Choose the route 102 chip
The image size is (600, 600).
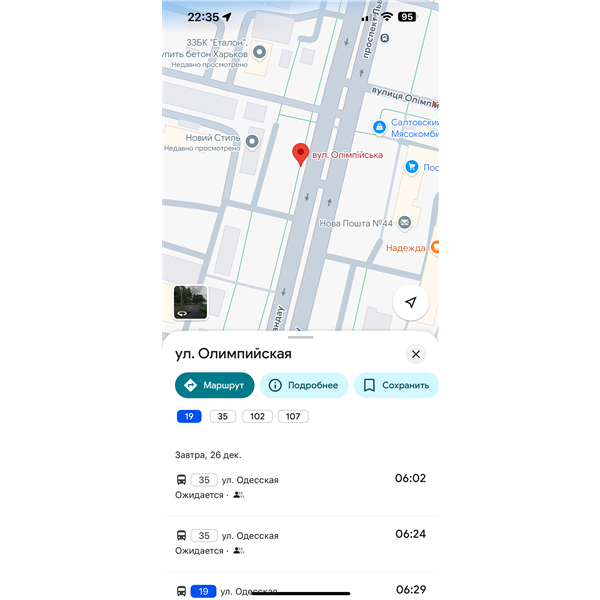pos(257,416)
